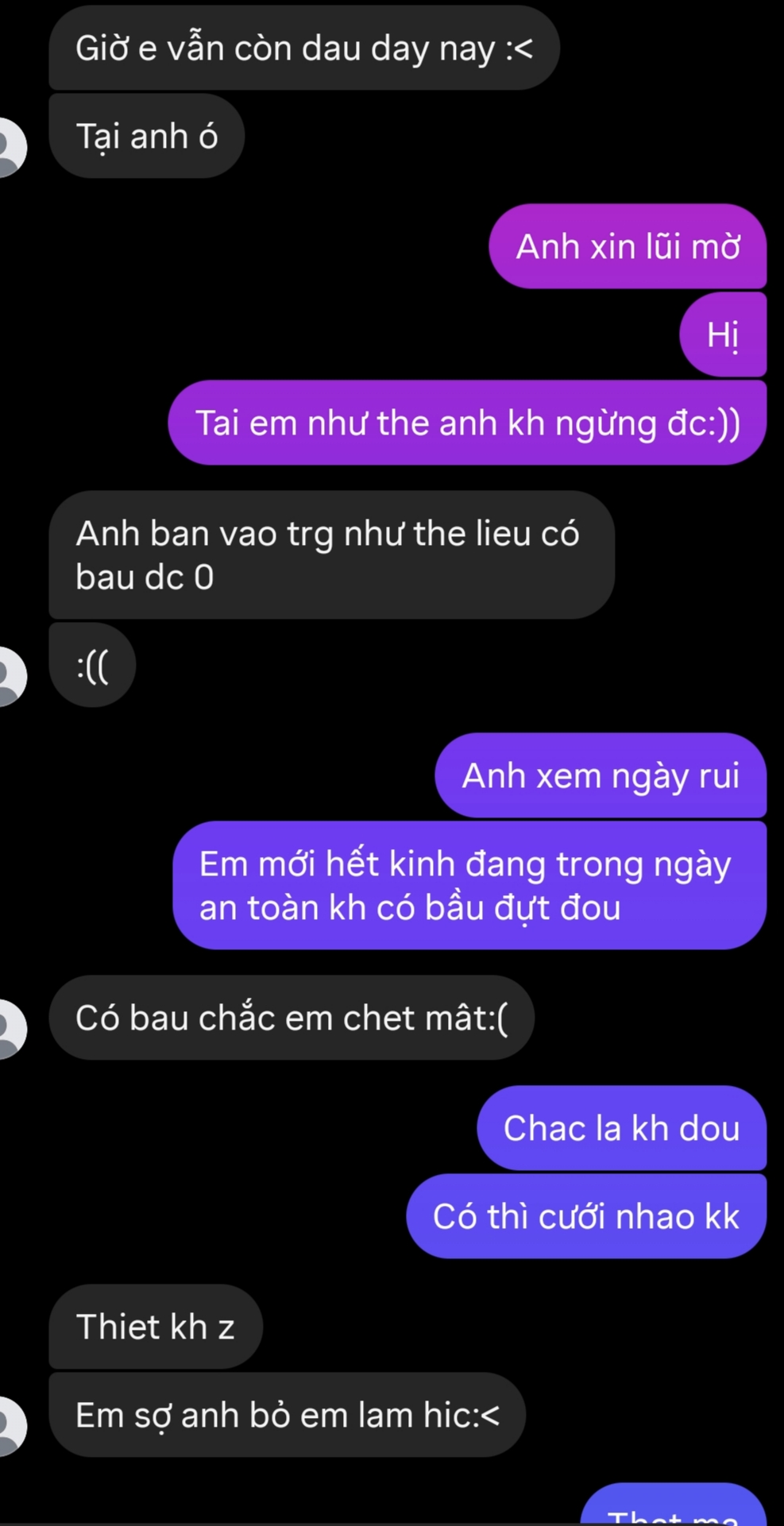Tap the profile picture next to ":((" message

[x=10, y=676]
